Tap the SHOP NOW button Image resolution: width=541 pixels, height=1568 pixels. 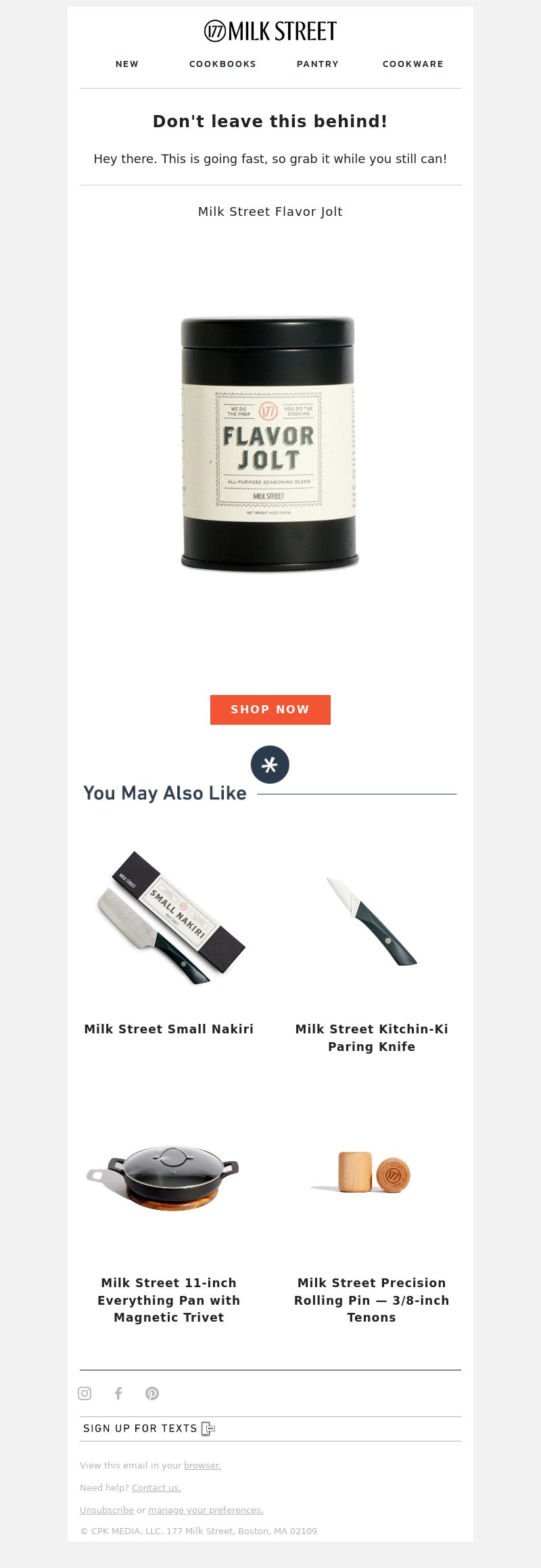coord(270,709)
